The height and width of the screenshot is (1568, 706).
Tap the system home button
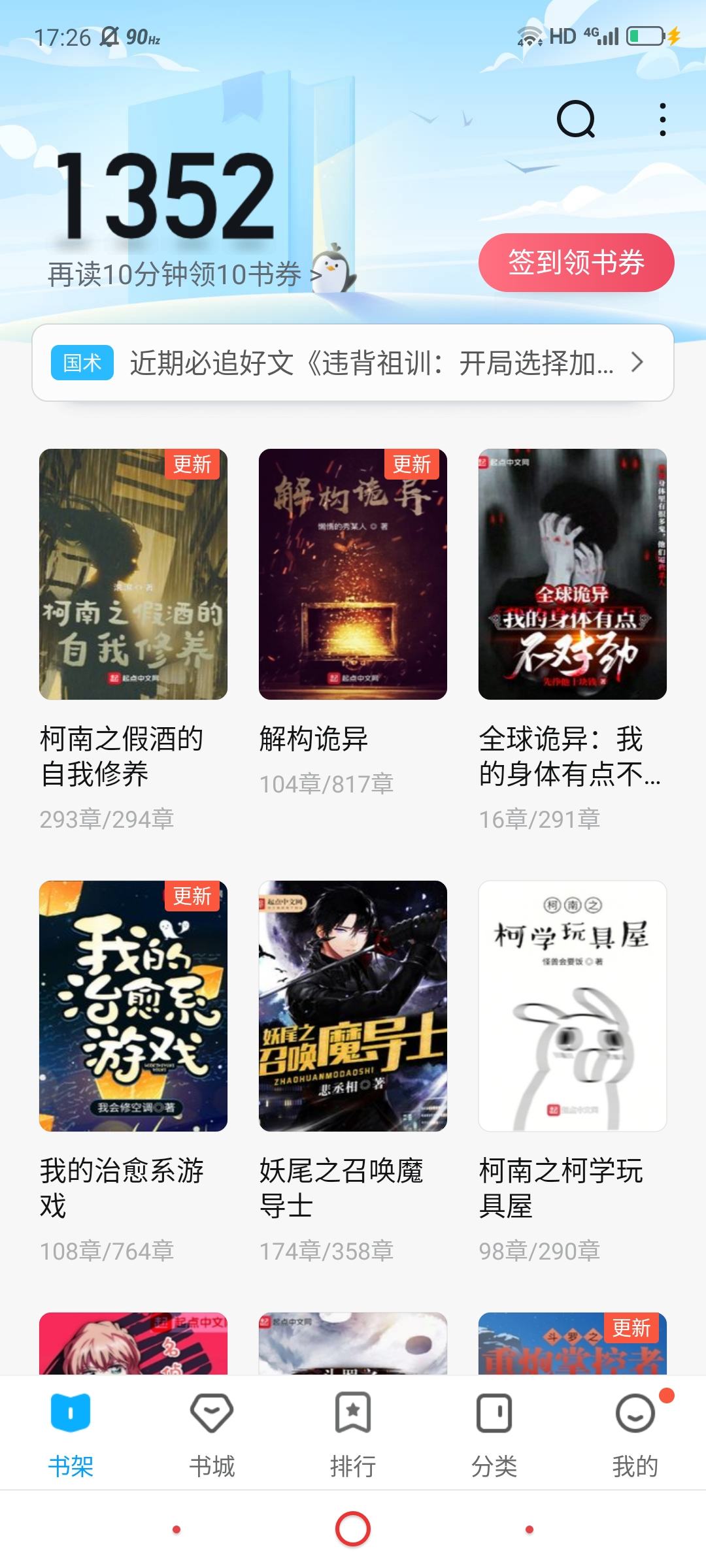click(x=353, y=1529)
